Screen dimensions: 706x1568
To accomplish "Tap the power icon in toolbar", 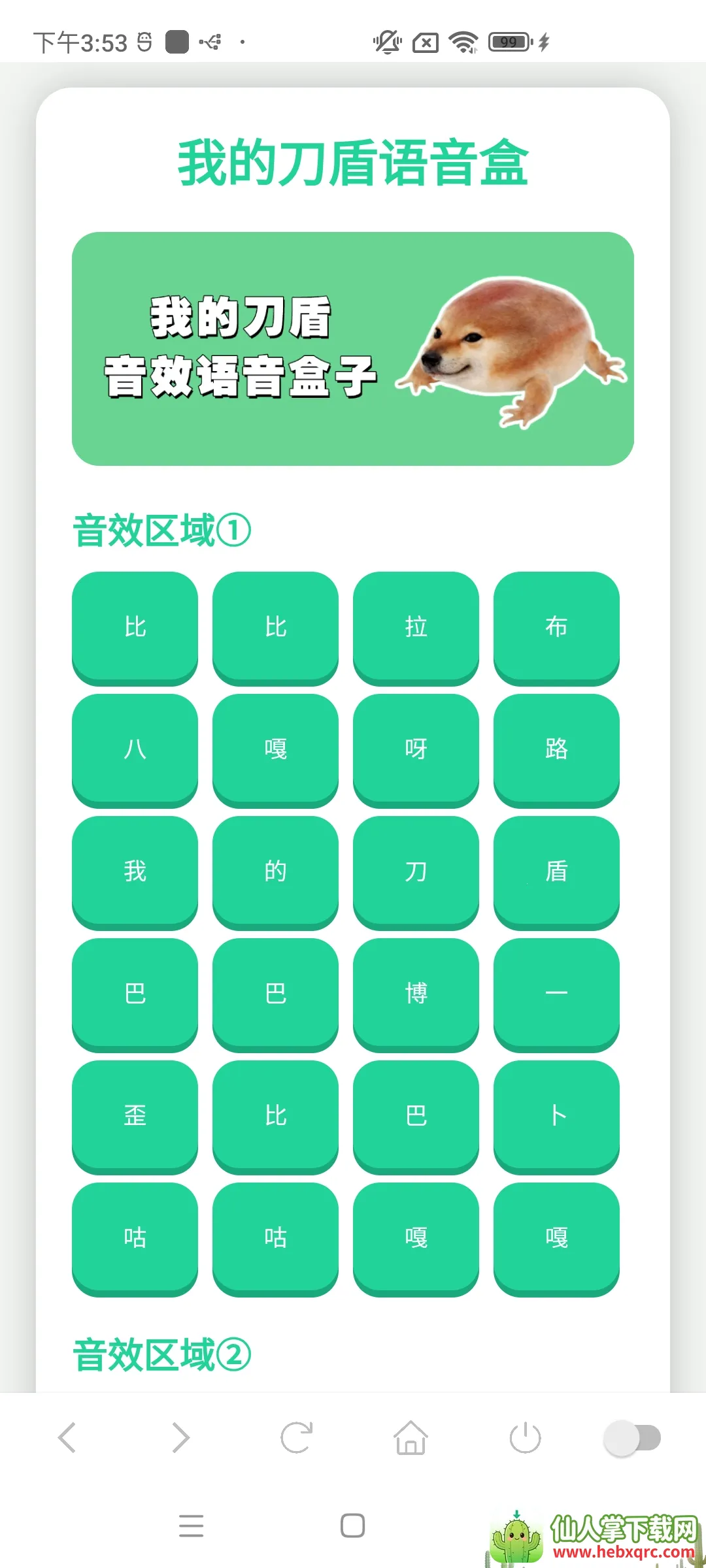I will 525,1437.
